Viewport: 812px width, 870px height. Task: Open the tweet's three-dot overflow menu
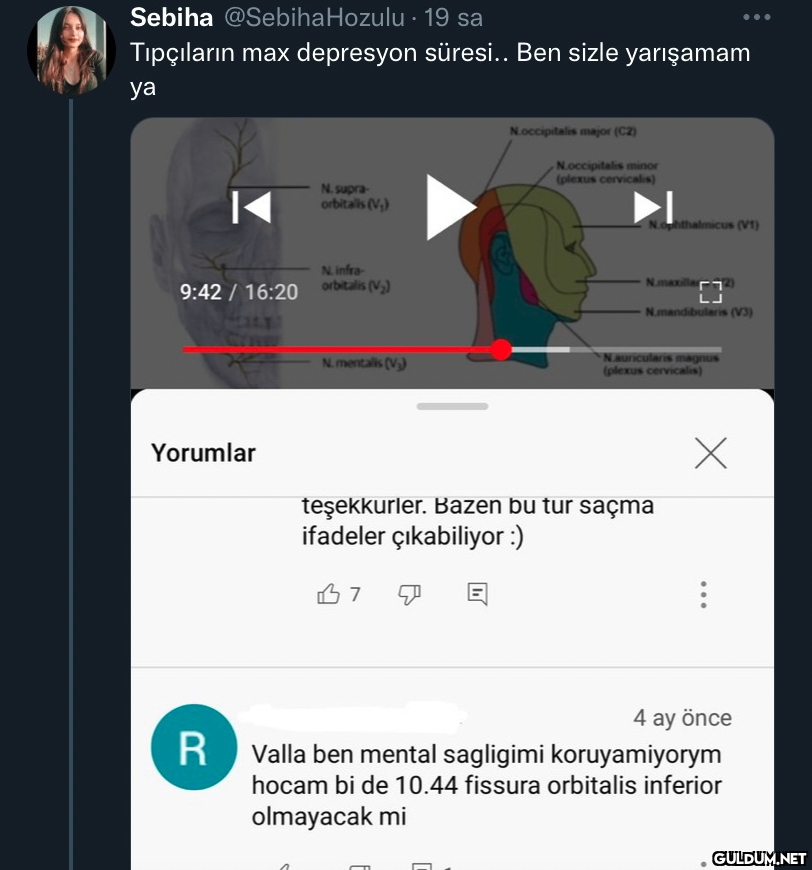756,18
